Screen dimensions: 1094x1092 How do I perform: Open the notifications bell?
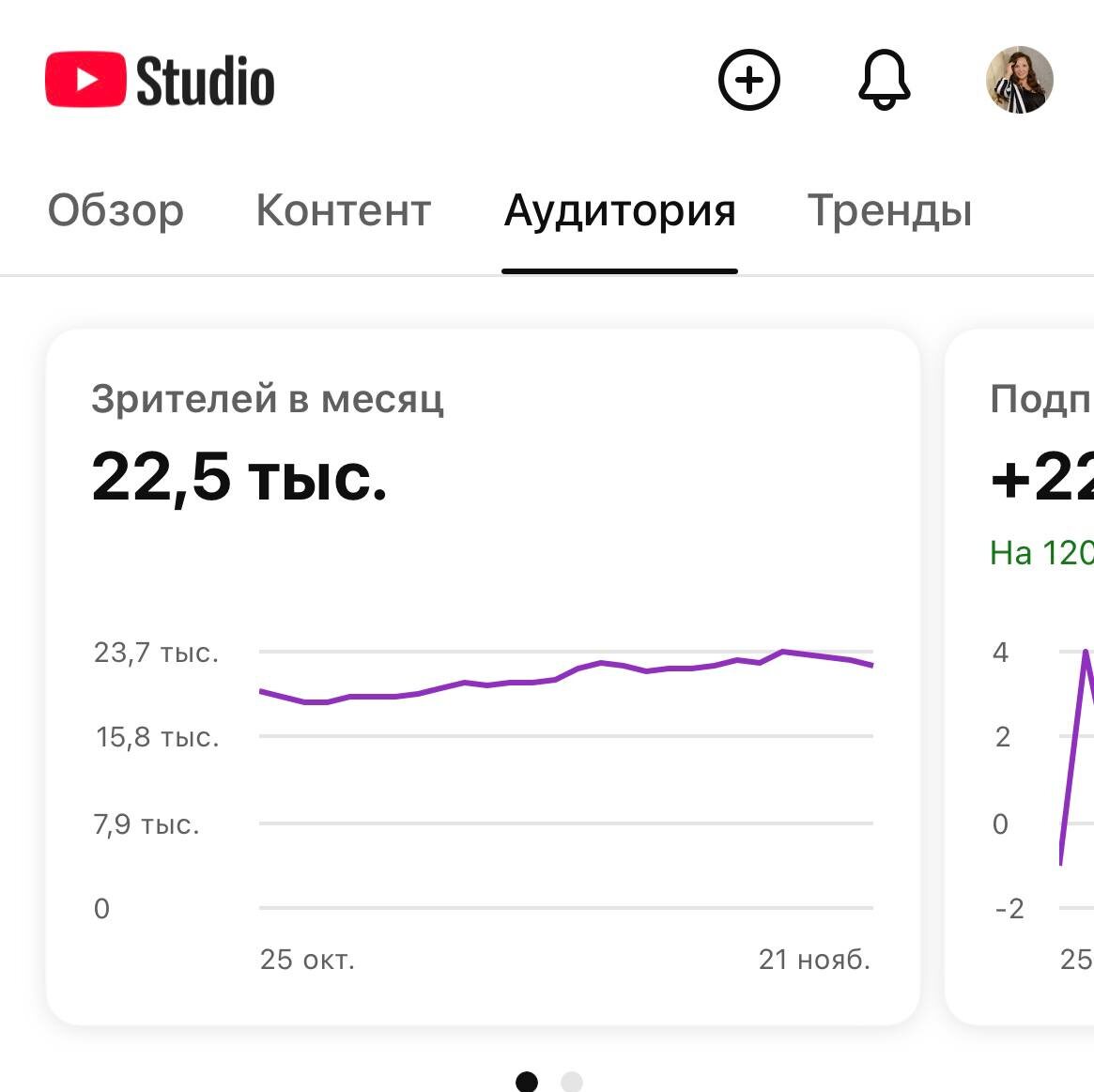[884, 81]
